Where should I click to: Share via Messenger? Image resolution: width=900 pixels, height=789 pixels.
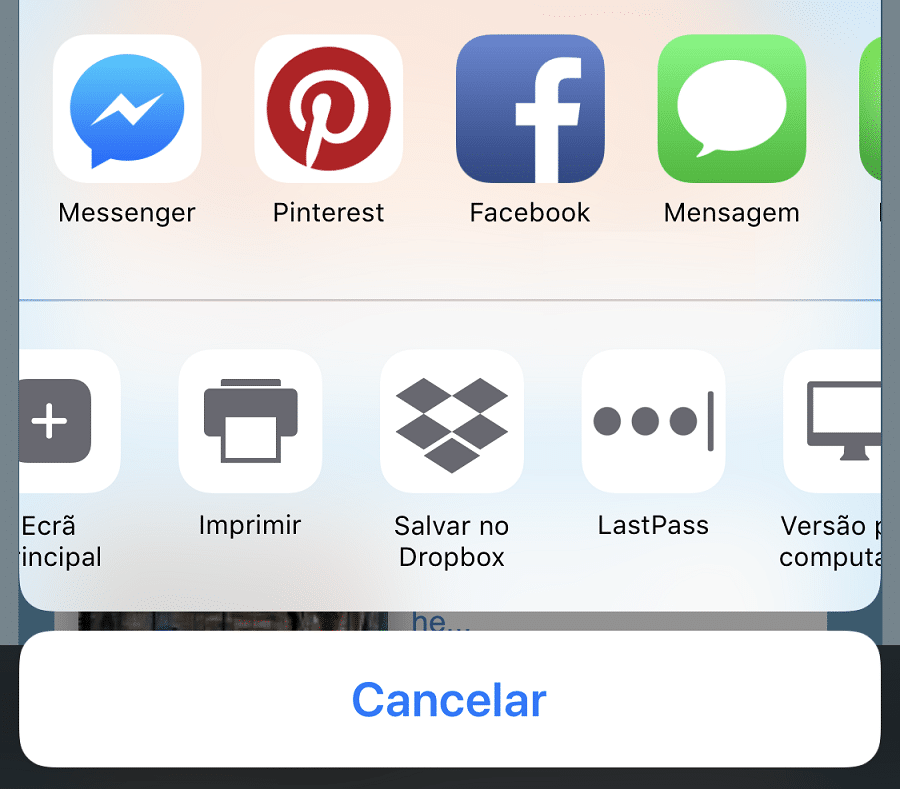tap(127, 109)
